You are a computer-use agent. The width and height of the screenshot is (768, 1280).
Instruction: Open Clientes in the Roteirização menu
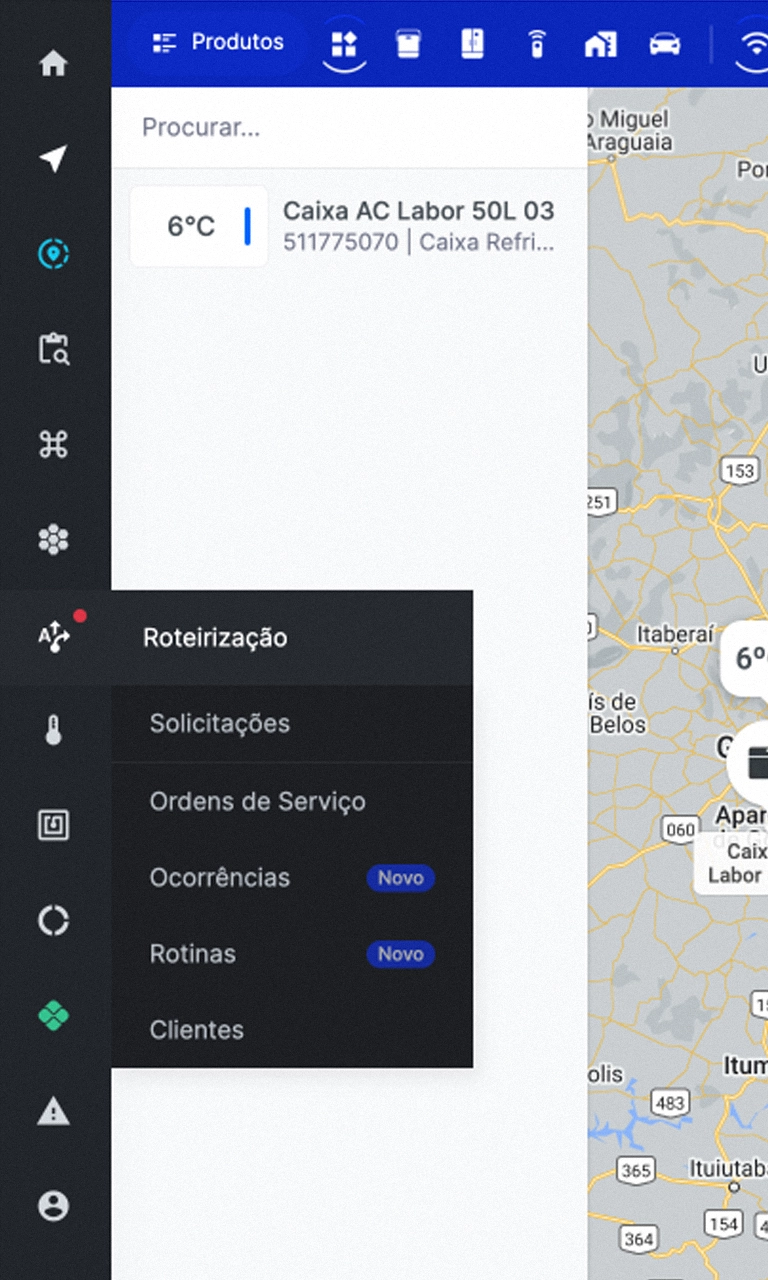click(x=196, y=1029)
